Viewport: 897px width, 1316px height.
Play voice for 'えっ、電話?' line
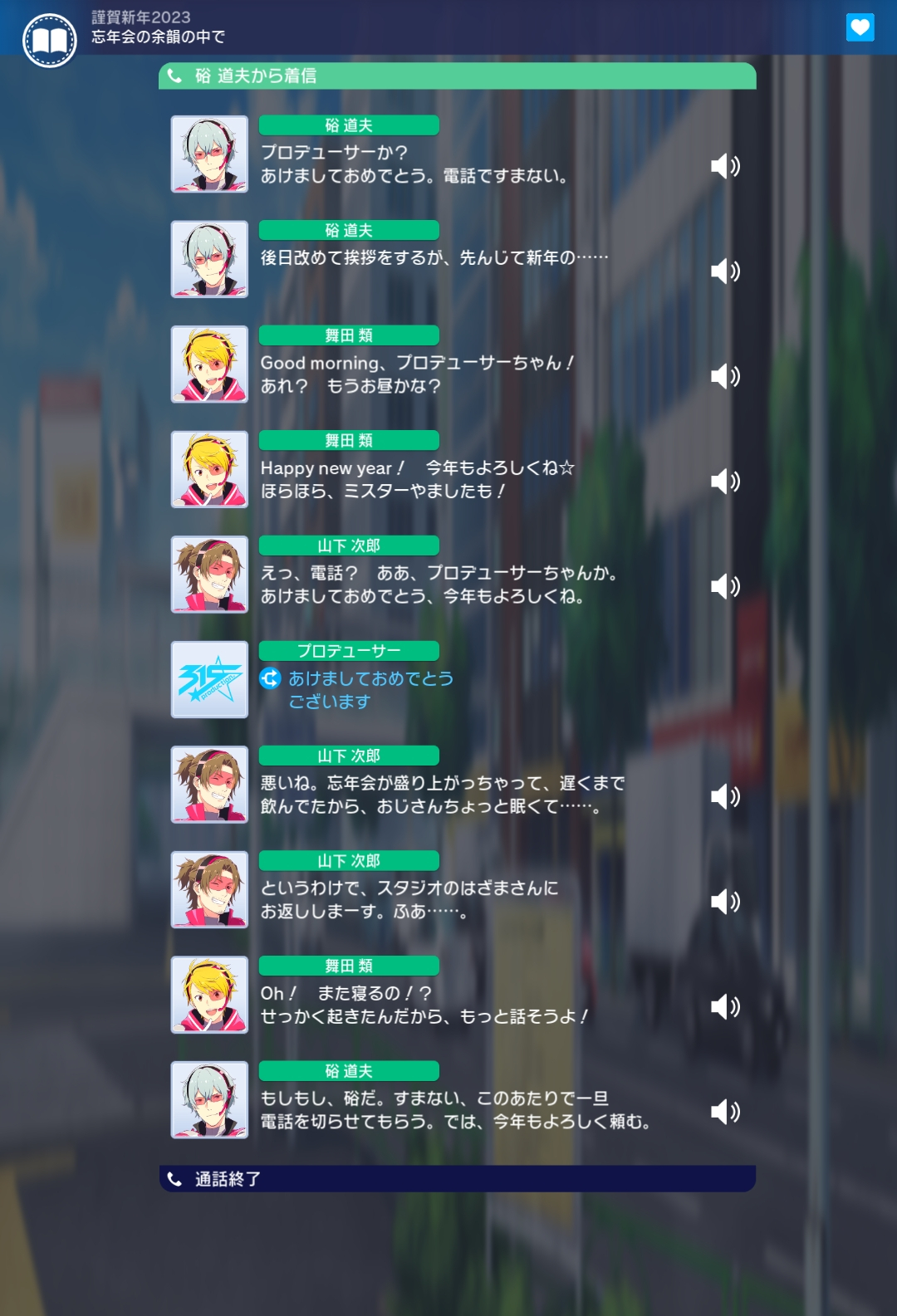point(724,586)
